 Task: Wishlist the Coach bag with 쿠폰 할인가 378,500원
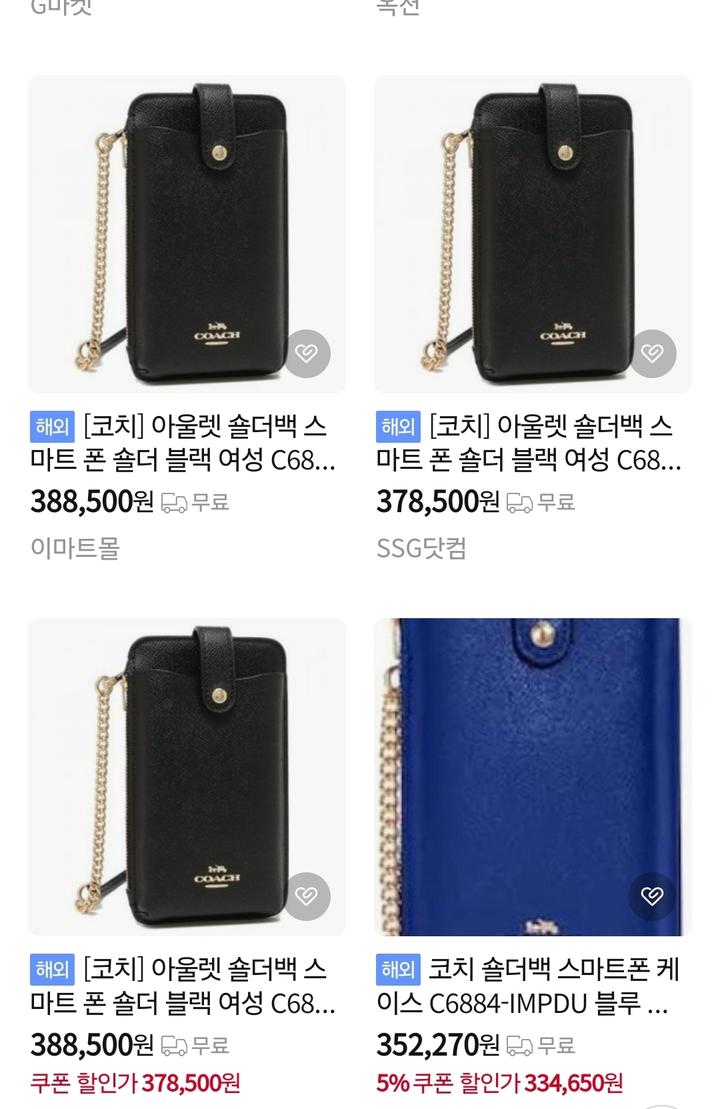306,896
